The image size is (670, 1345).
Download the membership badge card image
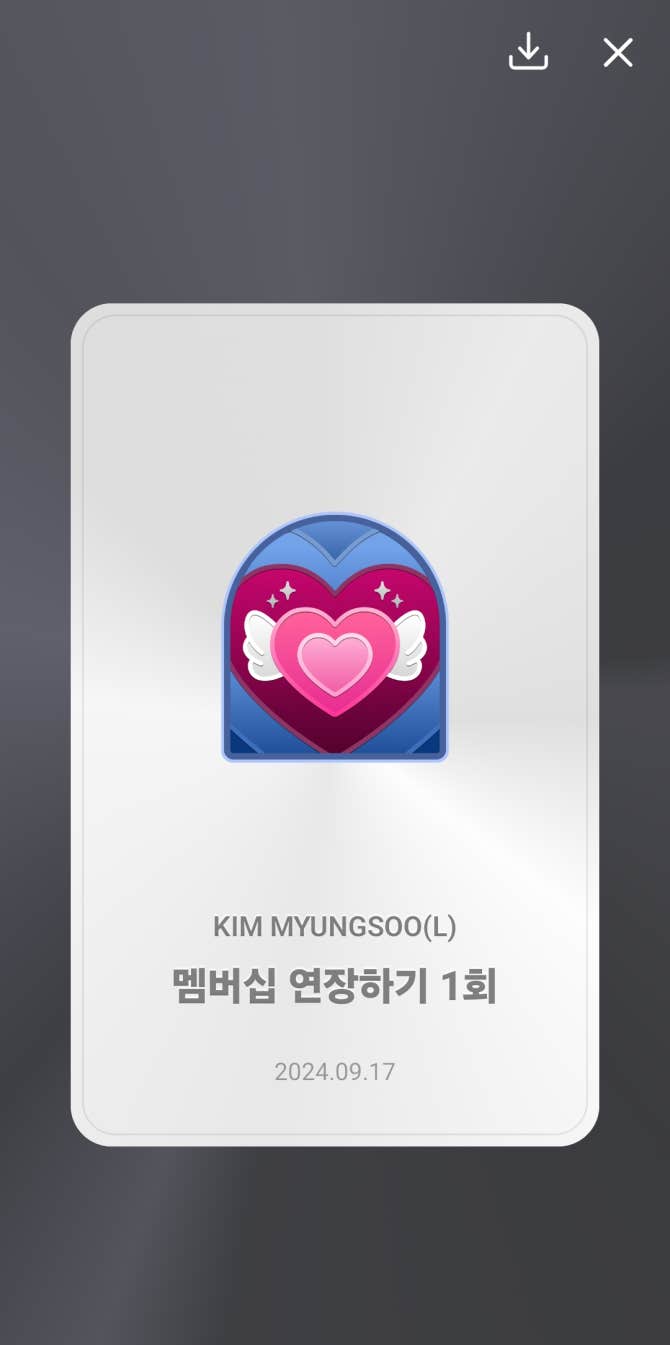[x=528, y=52]
